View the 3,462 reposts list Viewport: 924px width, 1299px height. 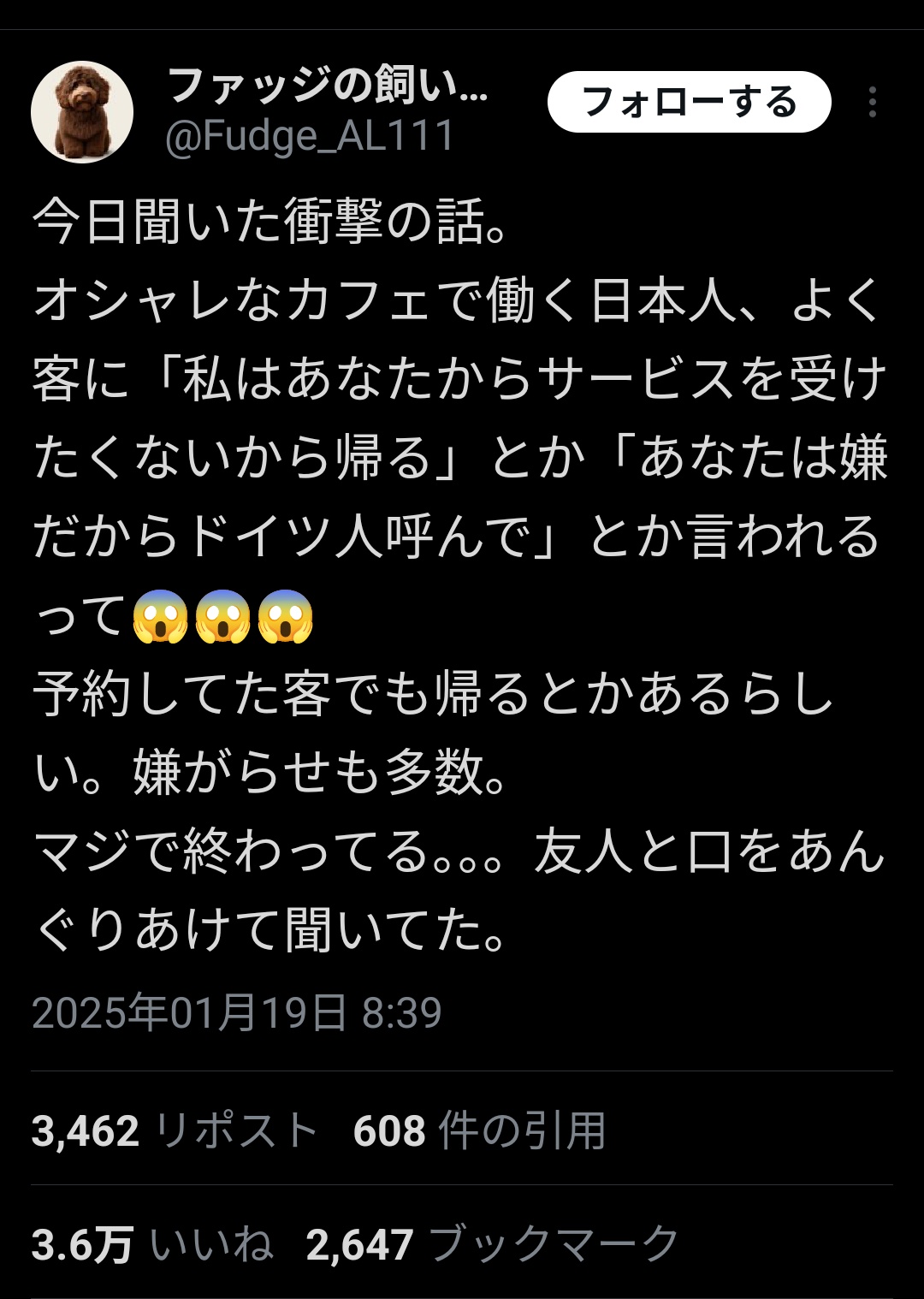[175, 1130]
